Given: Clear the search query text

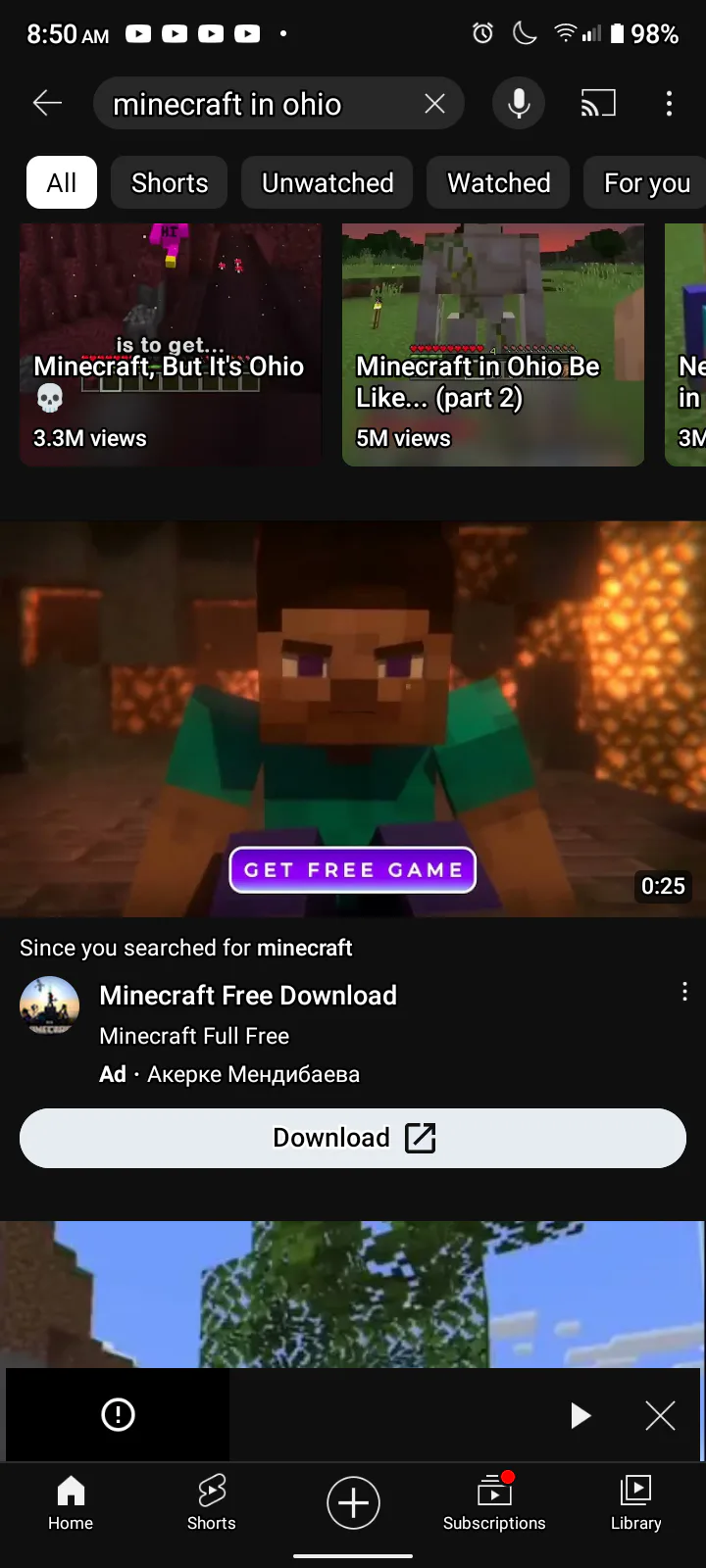Looking at the screenshot, I should 434,103.
